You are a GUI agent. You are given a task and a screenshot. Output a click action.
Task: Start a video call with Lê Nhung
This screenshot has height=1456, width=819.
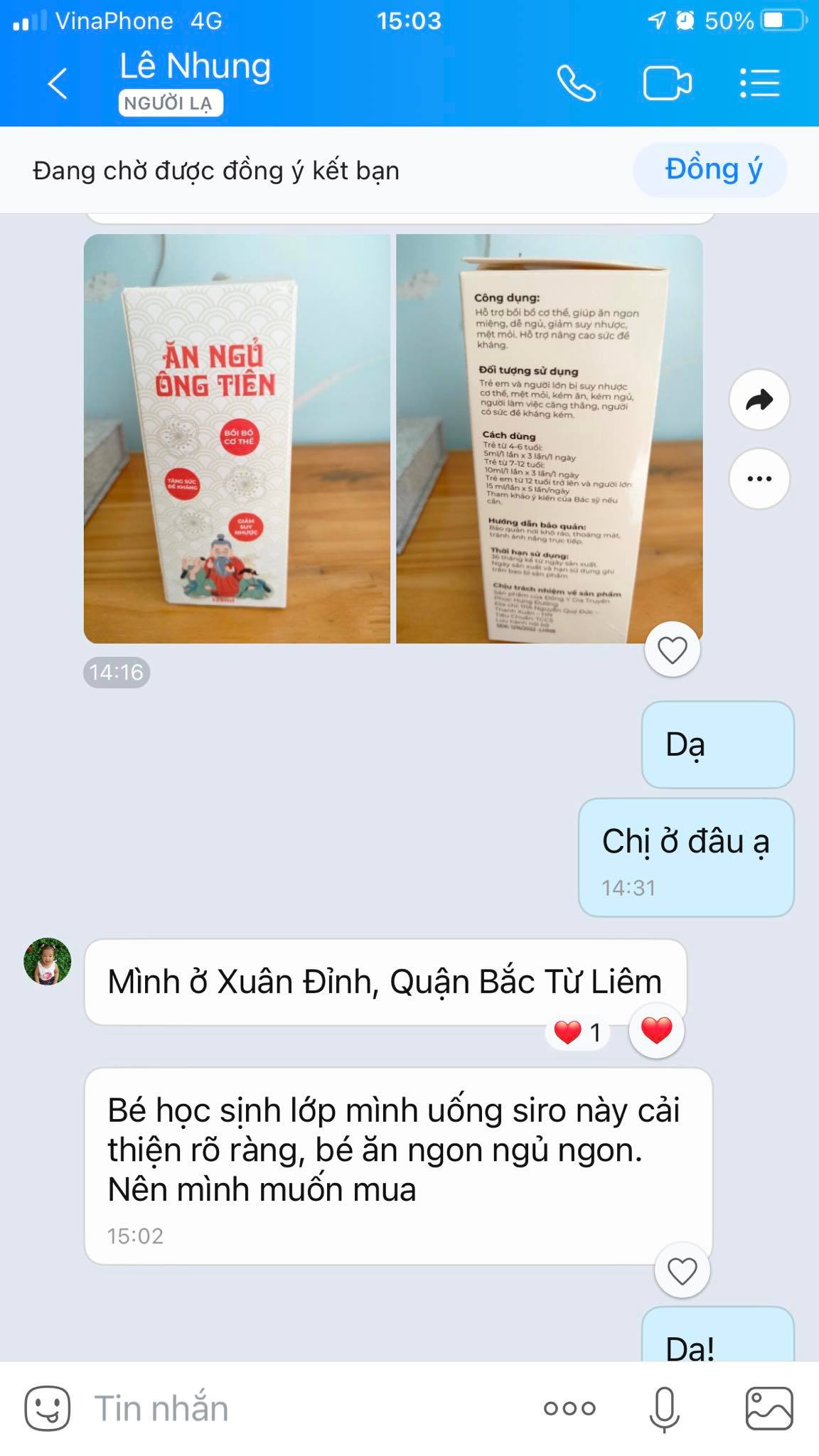(666, 84)
